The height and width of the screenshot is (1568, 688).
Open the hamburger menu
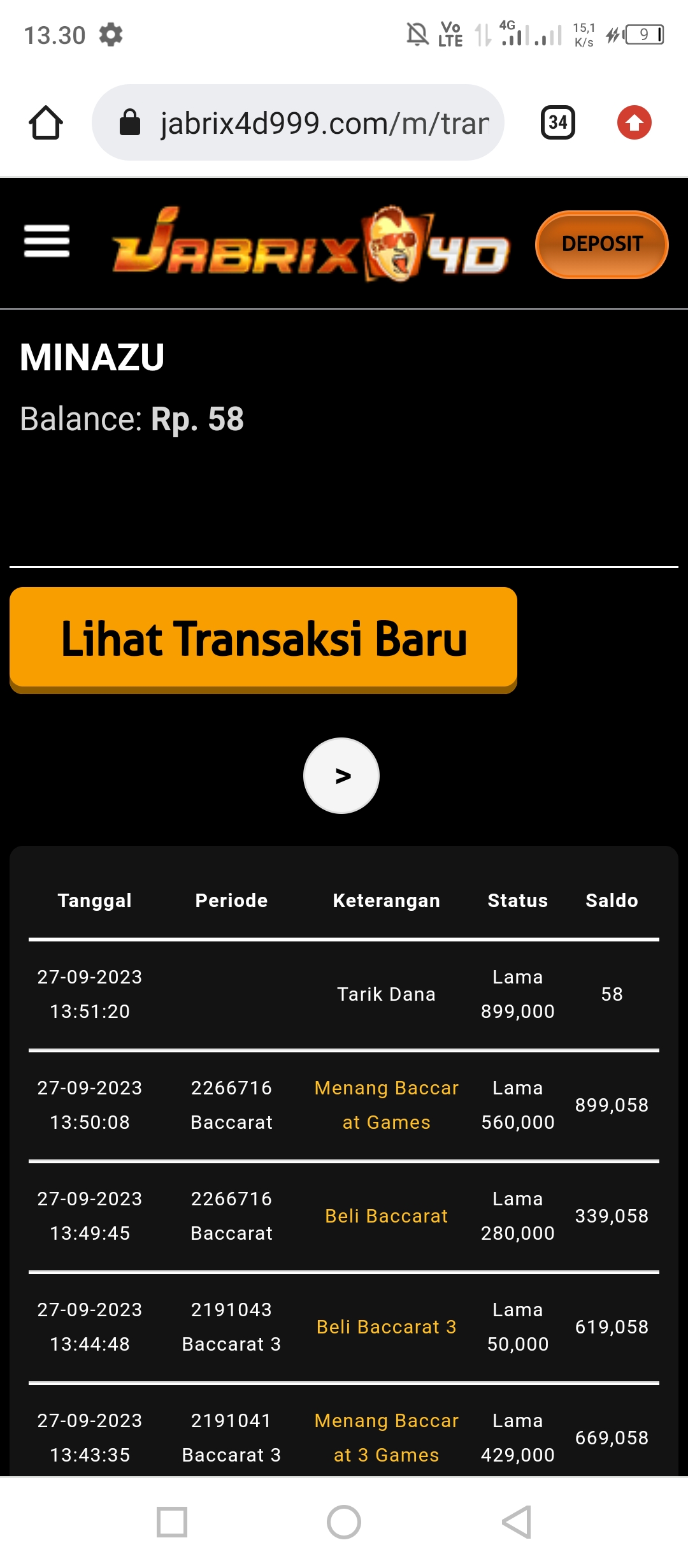click(x=47, y=242)
